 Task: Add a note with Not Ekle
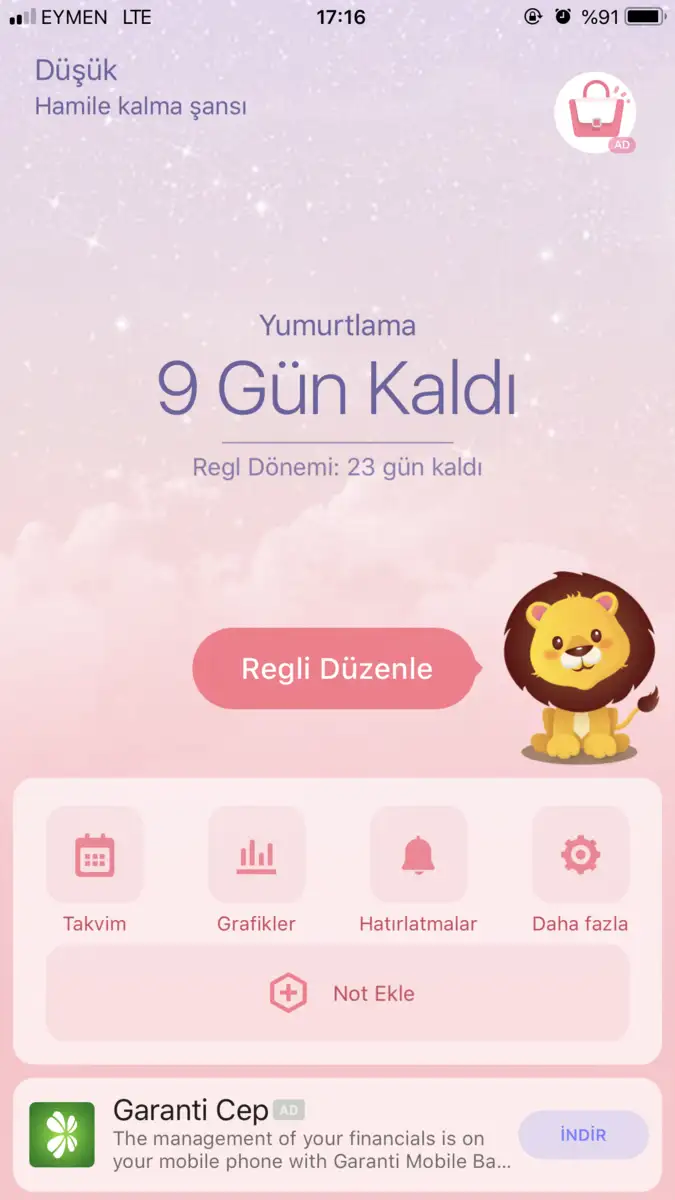coord(337,993)
